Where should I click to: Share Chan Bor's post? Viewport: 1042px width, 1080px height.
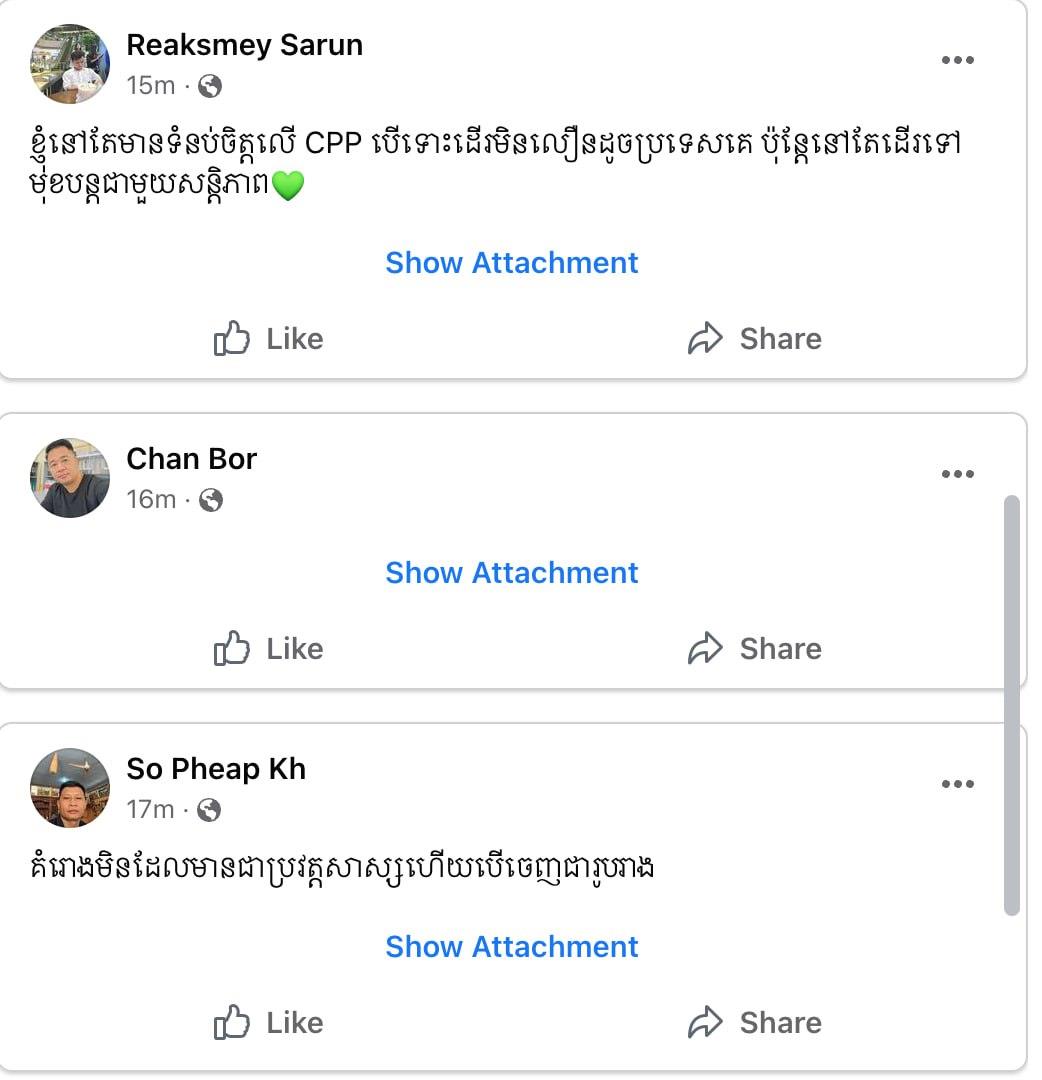pyautogui.click(x=754, y=649)
